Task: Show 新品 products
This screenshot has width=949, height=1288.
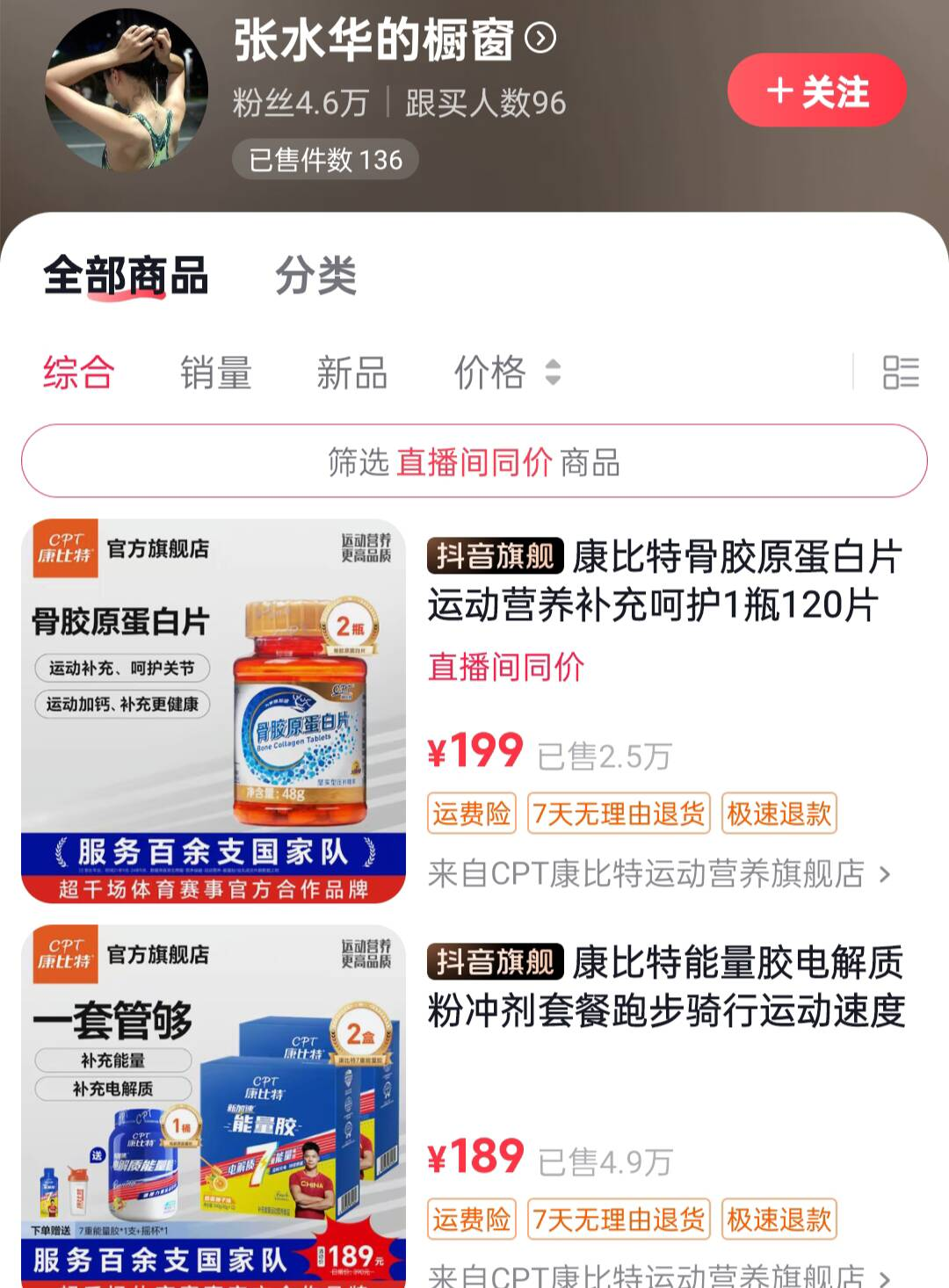Action: (352, 373)
